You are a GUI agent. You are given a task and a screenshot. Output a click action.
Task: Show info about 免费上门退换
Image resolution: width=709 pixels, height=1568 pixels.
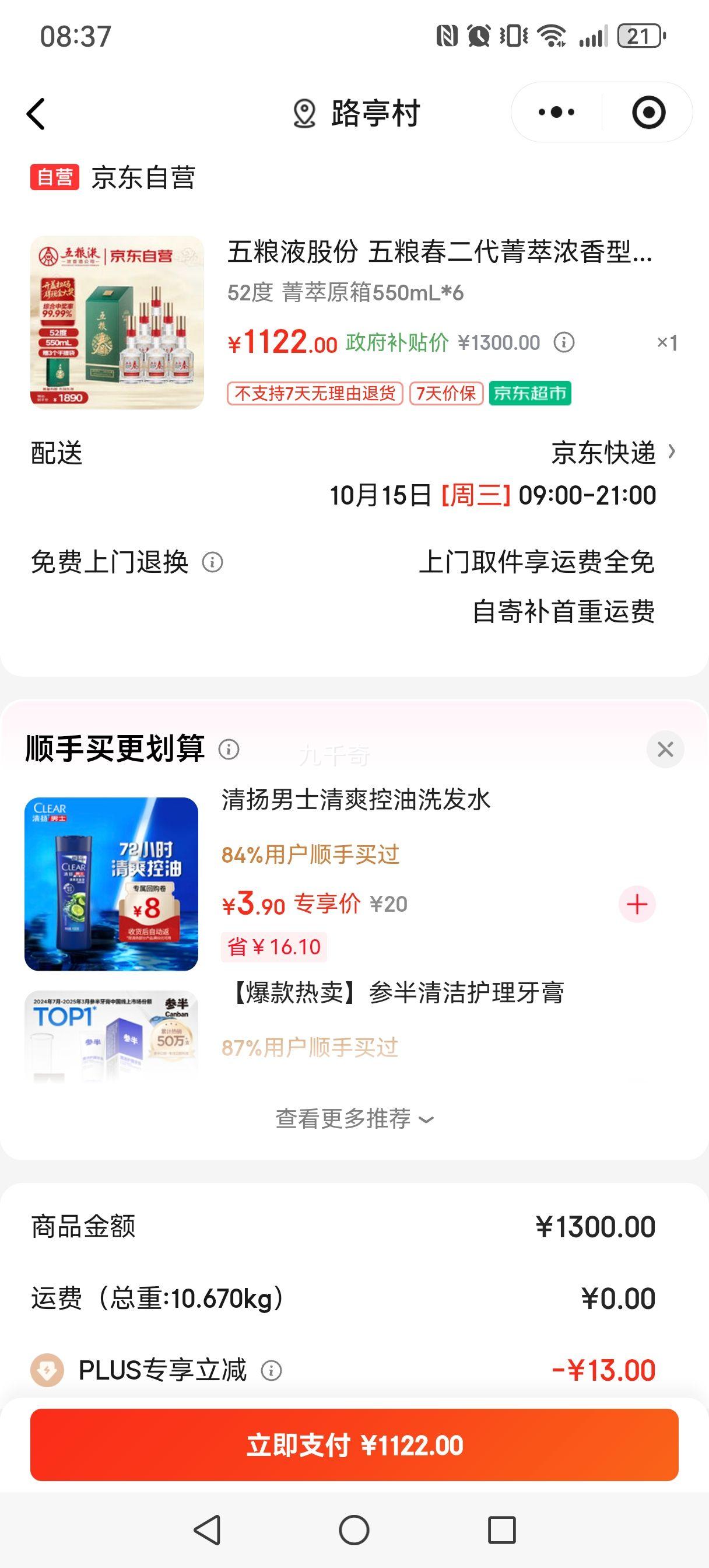212,562
